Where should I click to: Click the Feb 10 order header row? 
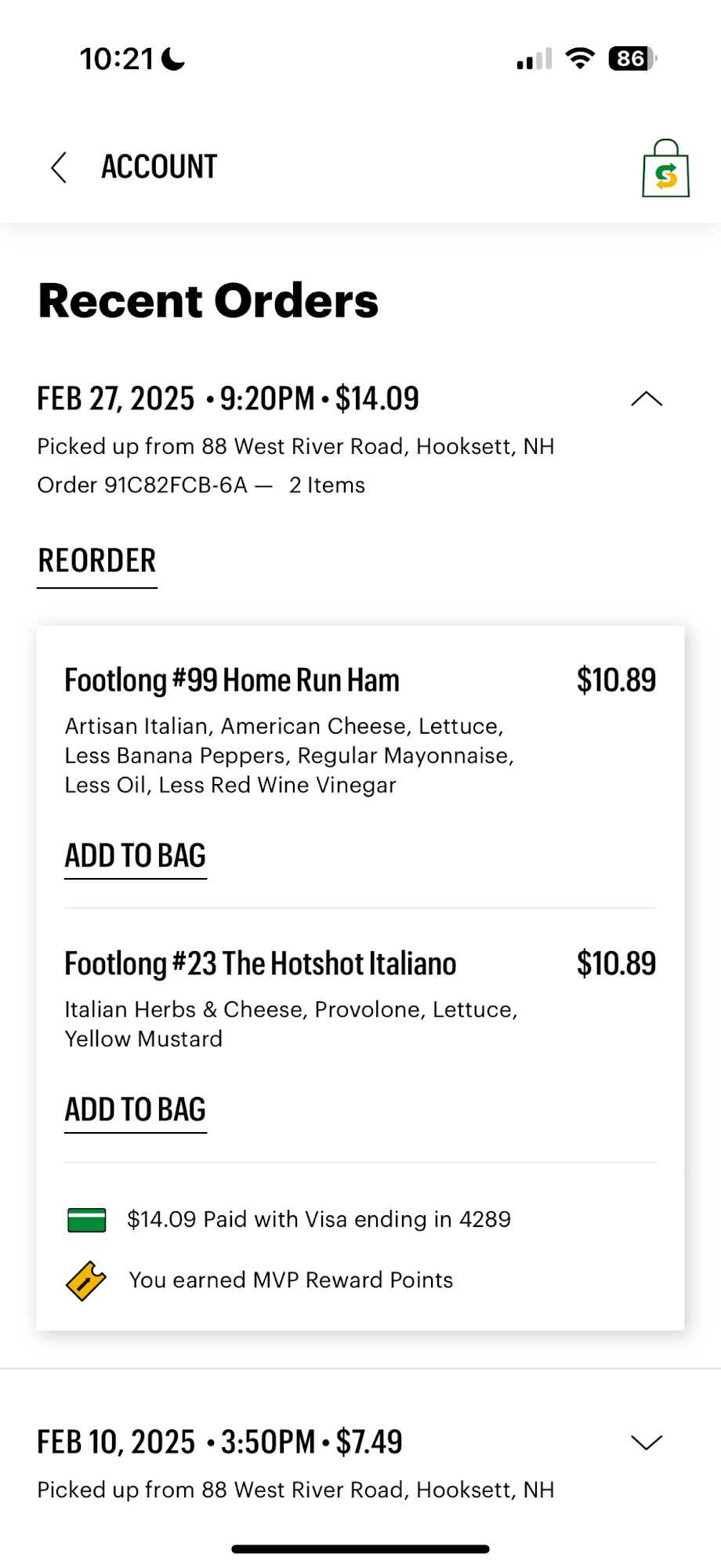point(219,1443)
